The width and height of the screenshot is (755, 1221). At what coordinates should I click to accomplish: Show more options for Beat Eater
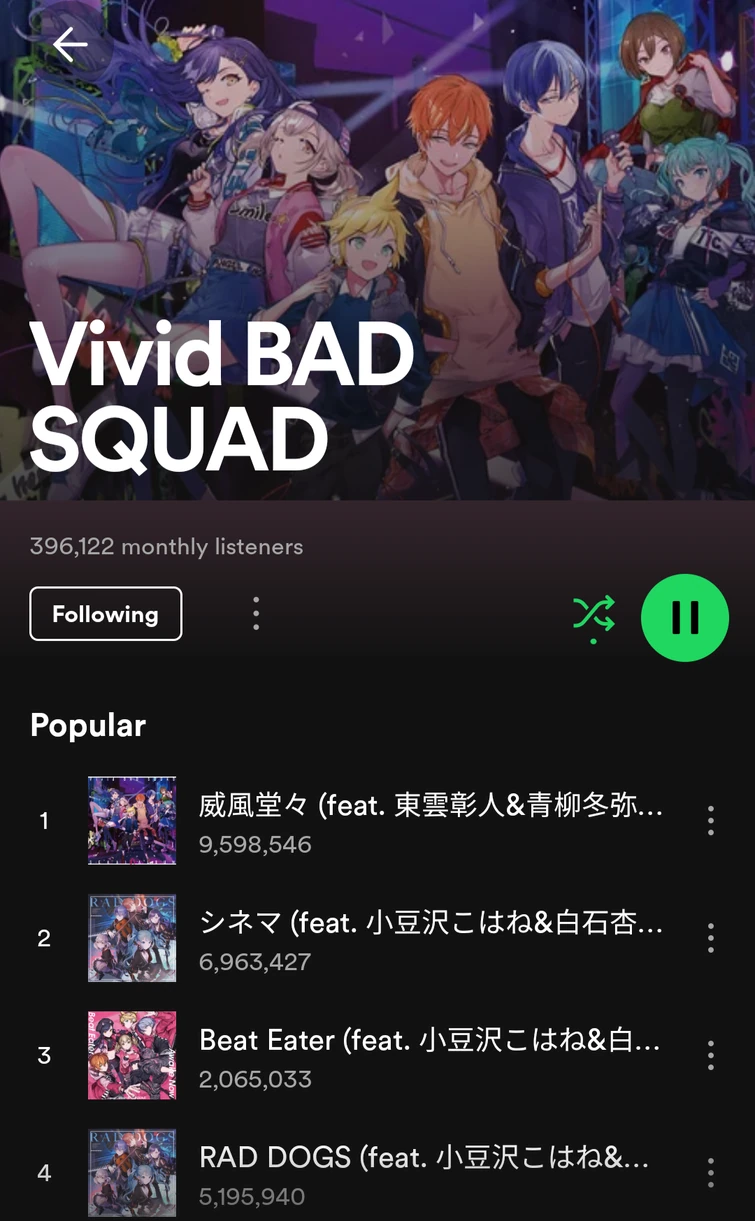pyautogui.click(x=710, y=1055)
